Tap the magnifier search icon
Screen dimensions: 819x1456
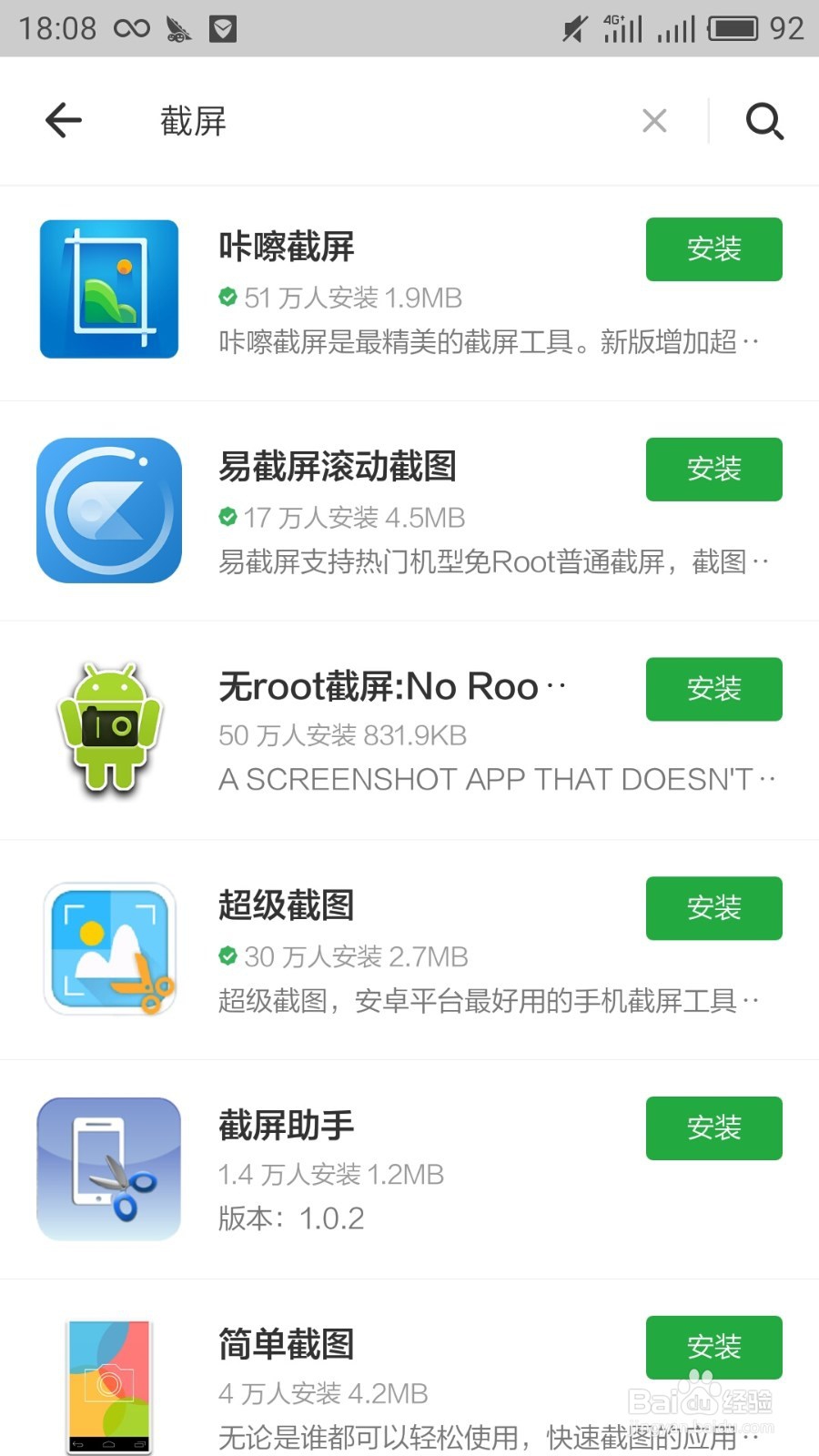763,120
